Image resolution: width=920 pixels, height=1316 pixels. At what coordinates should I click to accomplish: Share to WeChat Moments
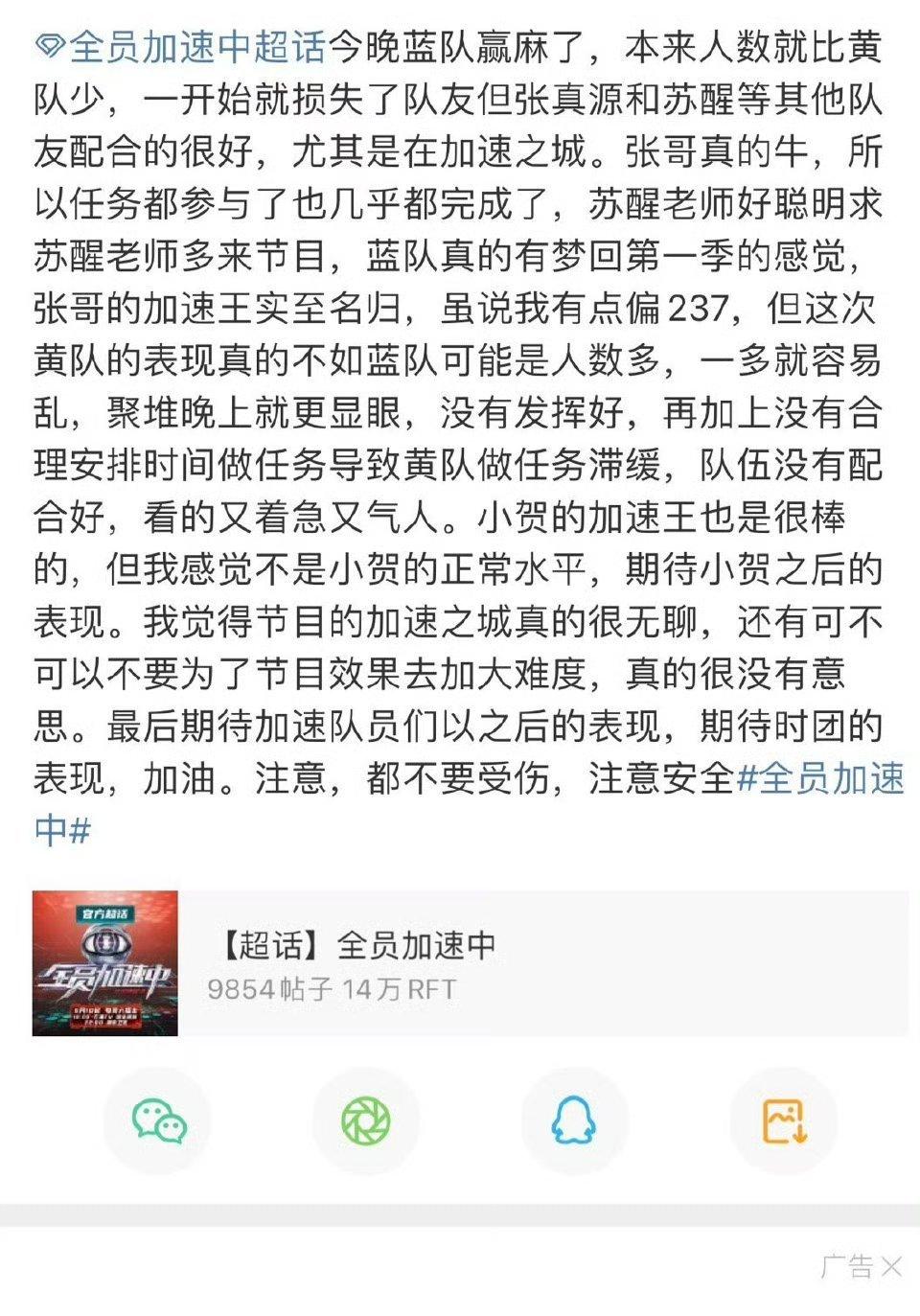click(x=366, y=1120)
